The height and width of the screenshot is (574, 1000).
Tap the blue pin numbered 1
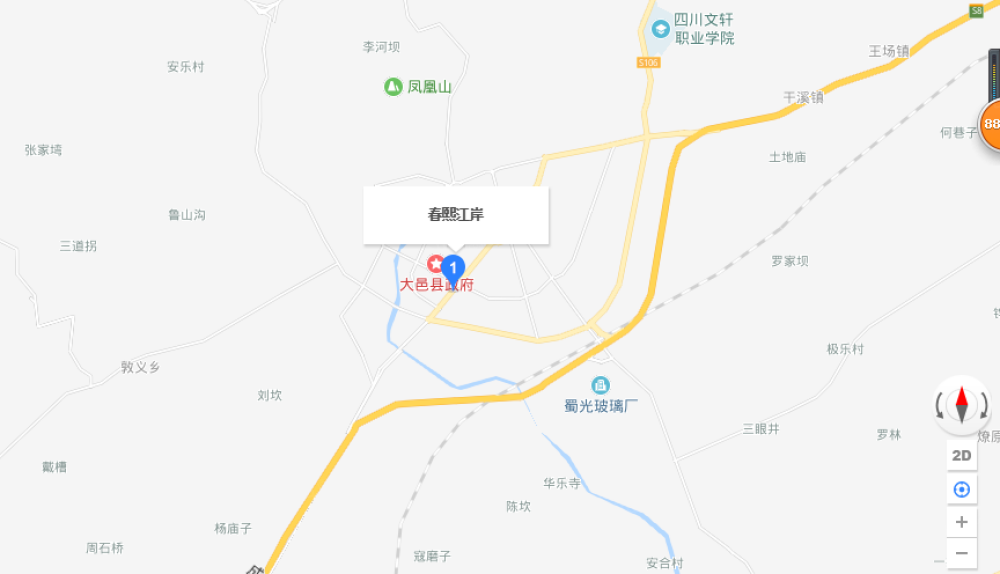[x=453, y=268]
